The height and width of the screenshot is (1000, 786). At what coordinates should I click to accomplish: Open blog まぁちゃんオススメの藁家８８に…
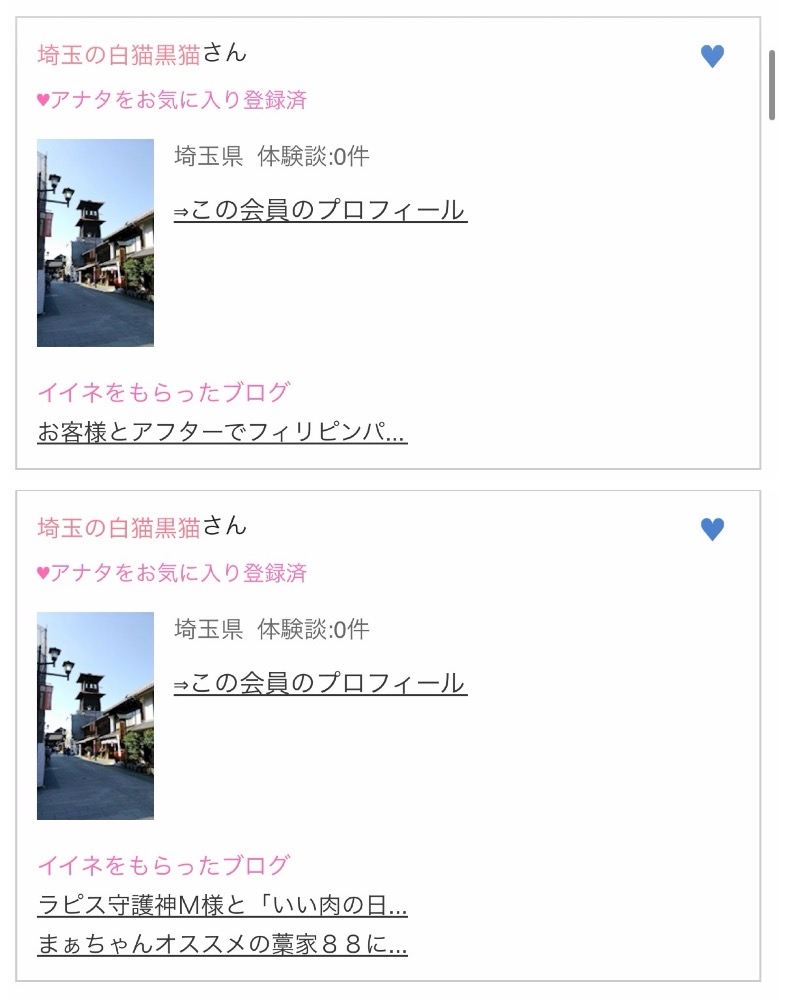[222, 944]
